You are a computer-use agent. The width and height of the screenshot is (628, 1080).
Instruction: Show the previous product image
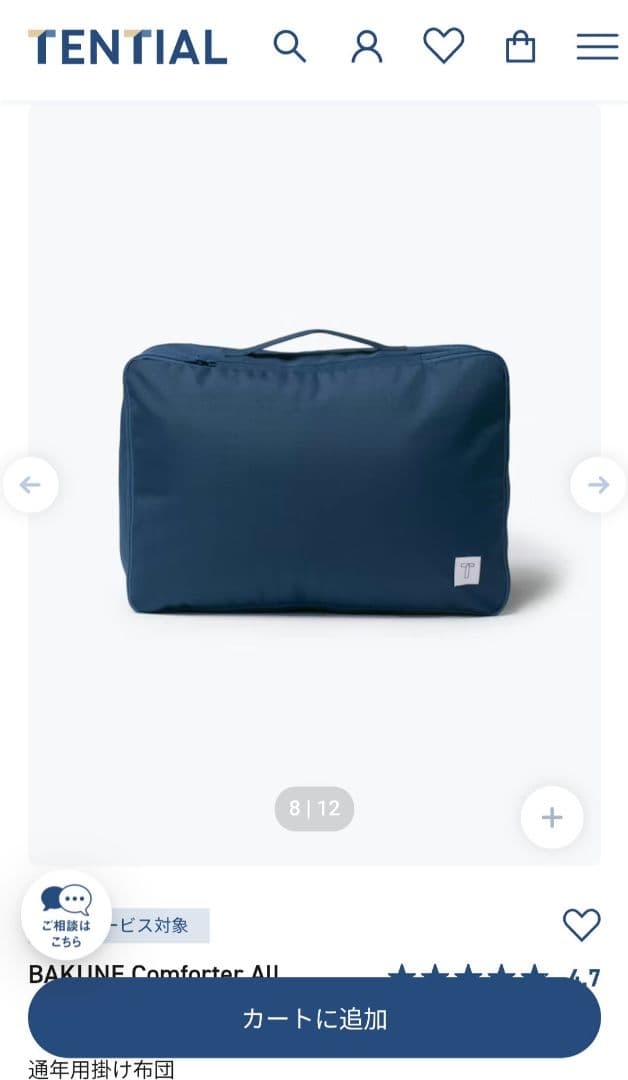pyautogui.click(x=30, y=485)
